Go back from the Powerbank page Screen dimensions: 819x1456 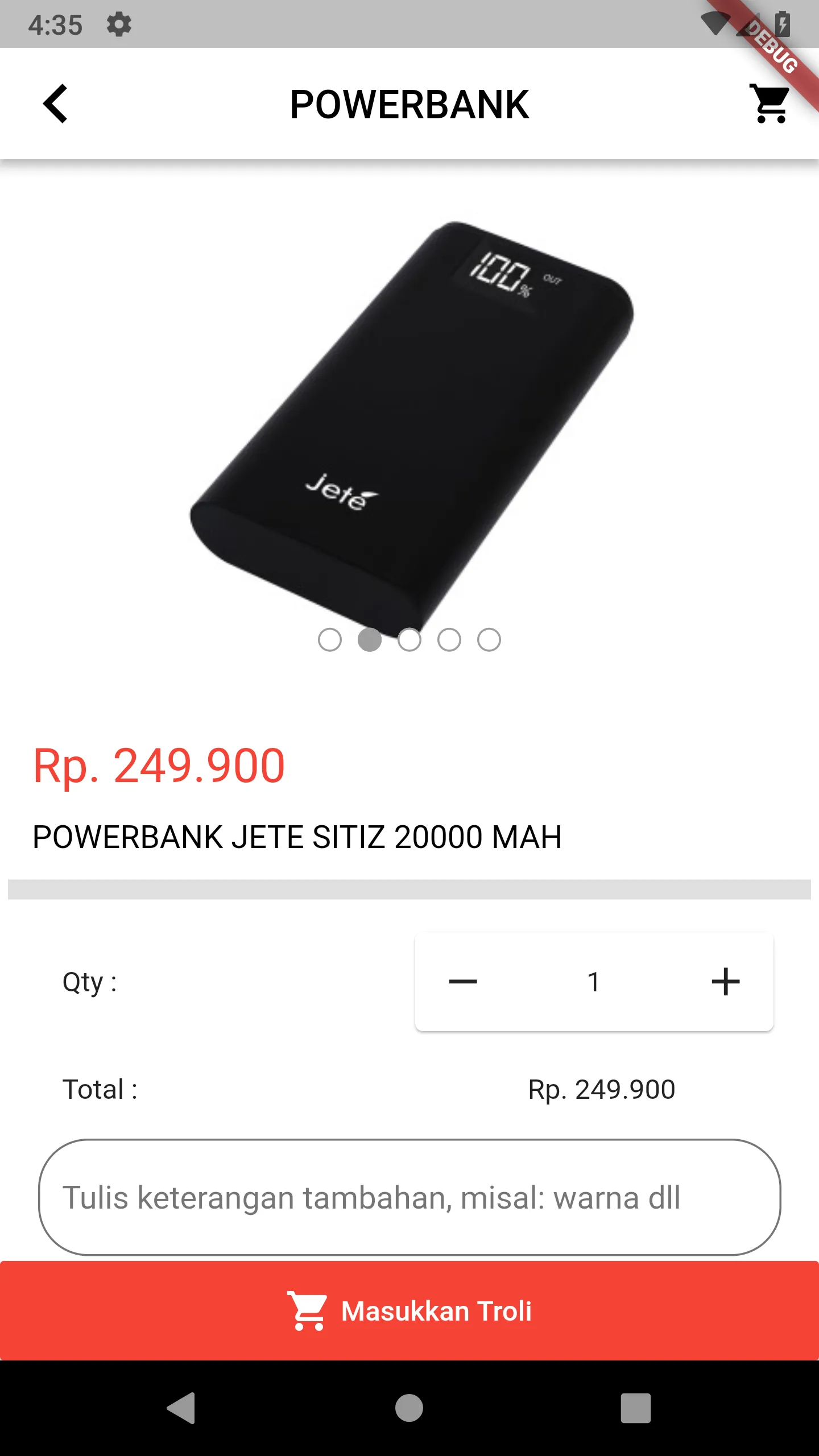[55, 104]
